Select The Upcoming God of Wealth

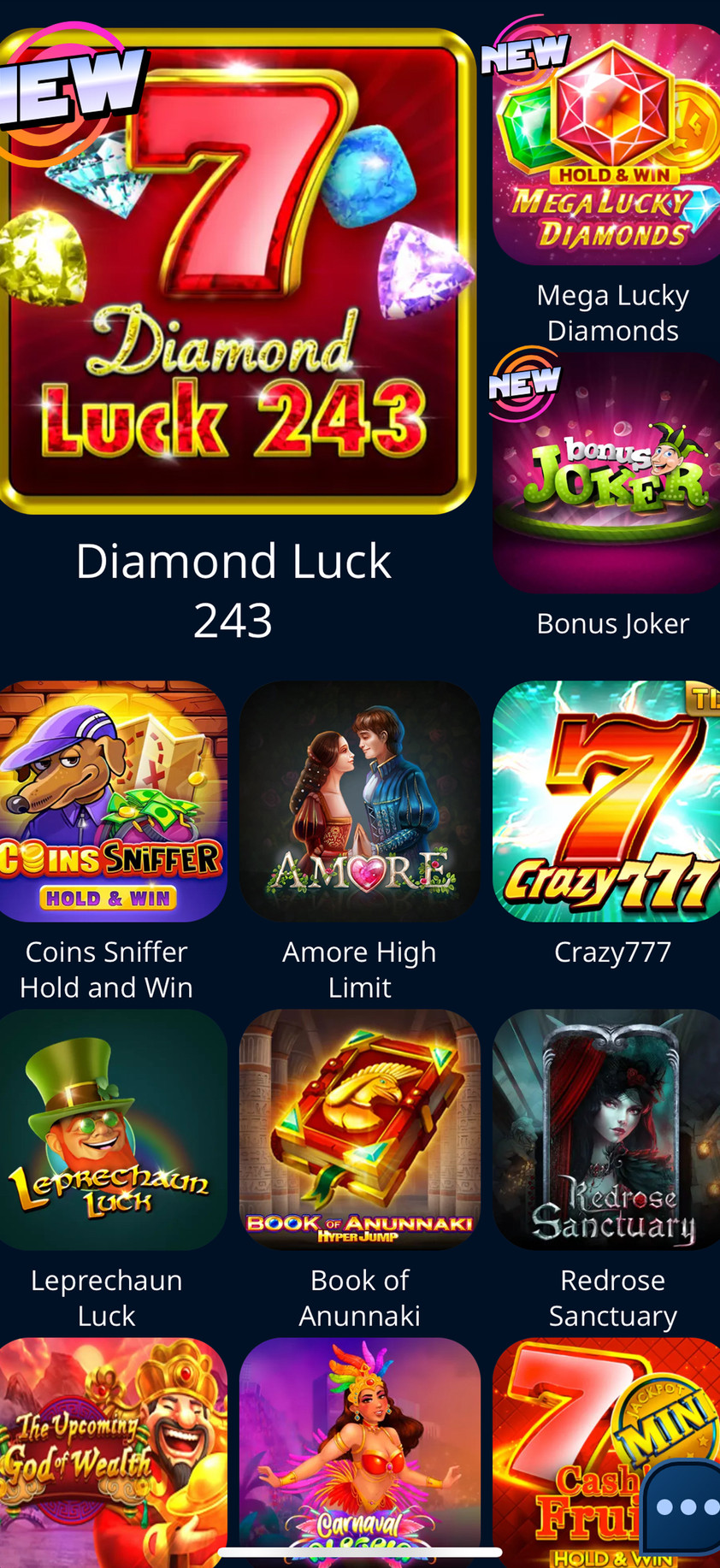pos(111,1445)
